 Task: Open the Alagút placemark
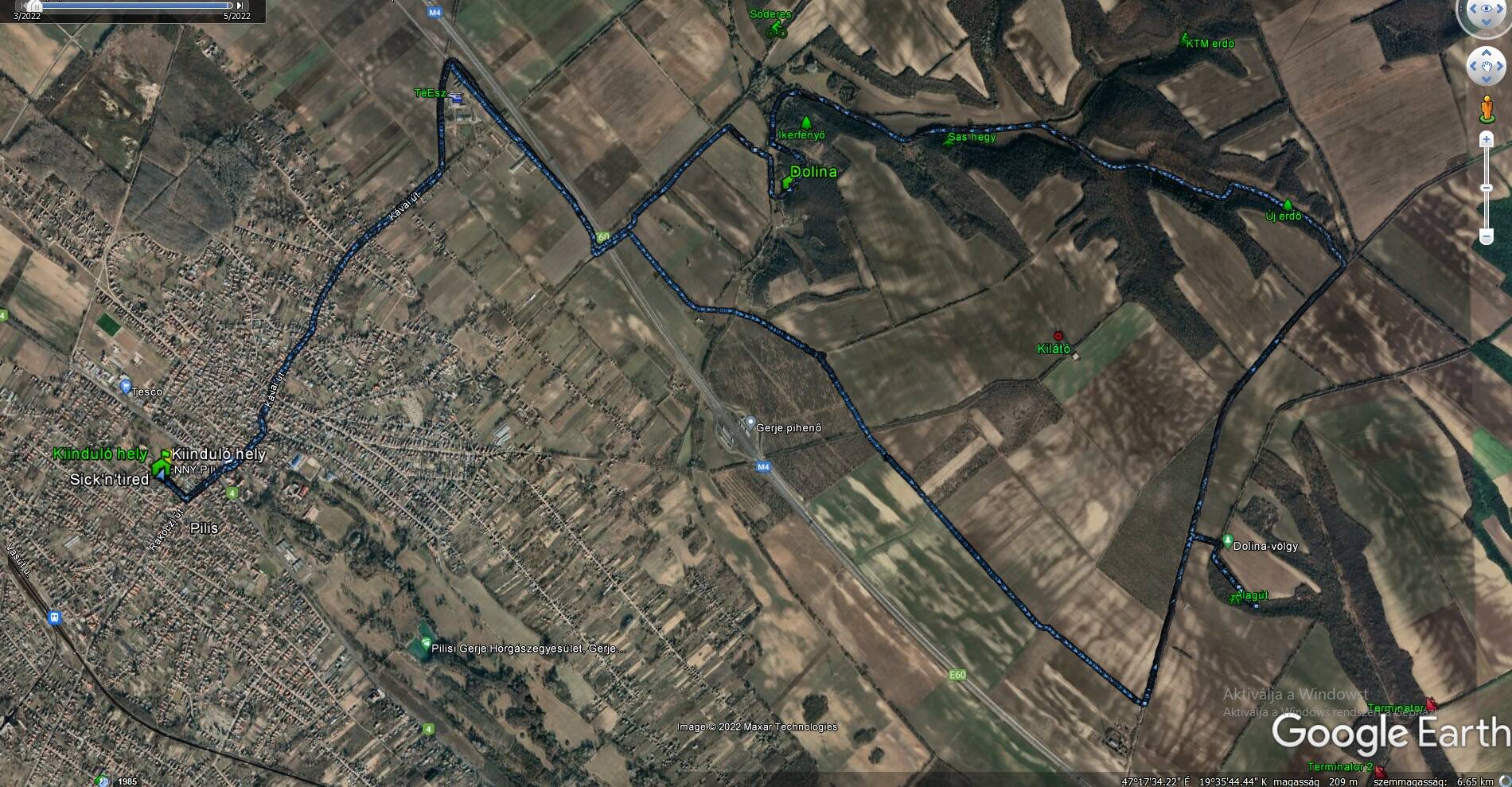click(1235, 598)
